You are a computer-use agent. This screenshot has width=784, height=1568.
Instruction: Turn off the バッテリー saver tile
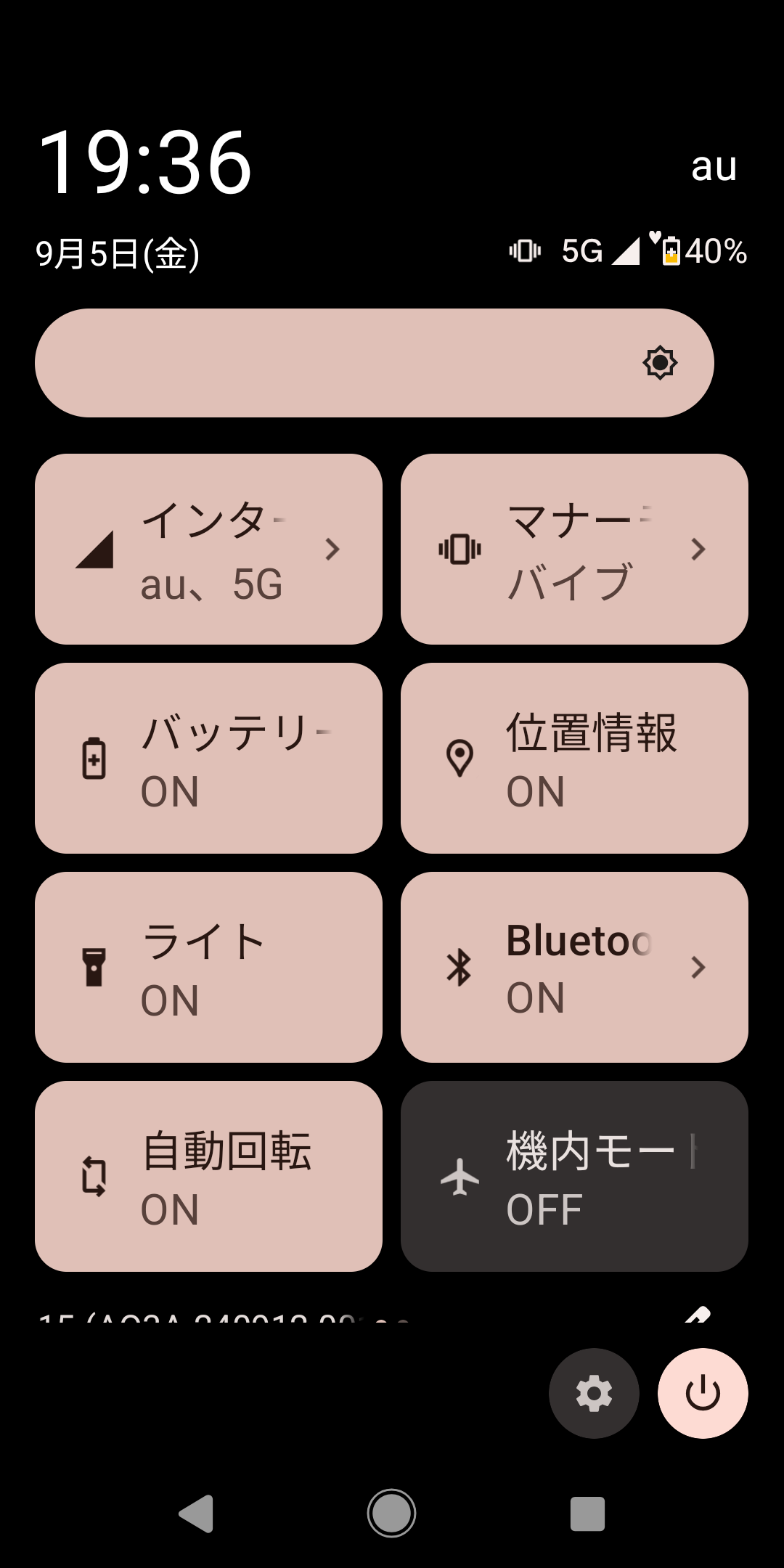208,758
